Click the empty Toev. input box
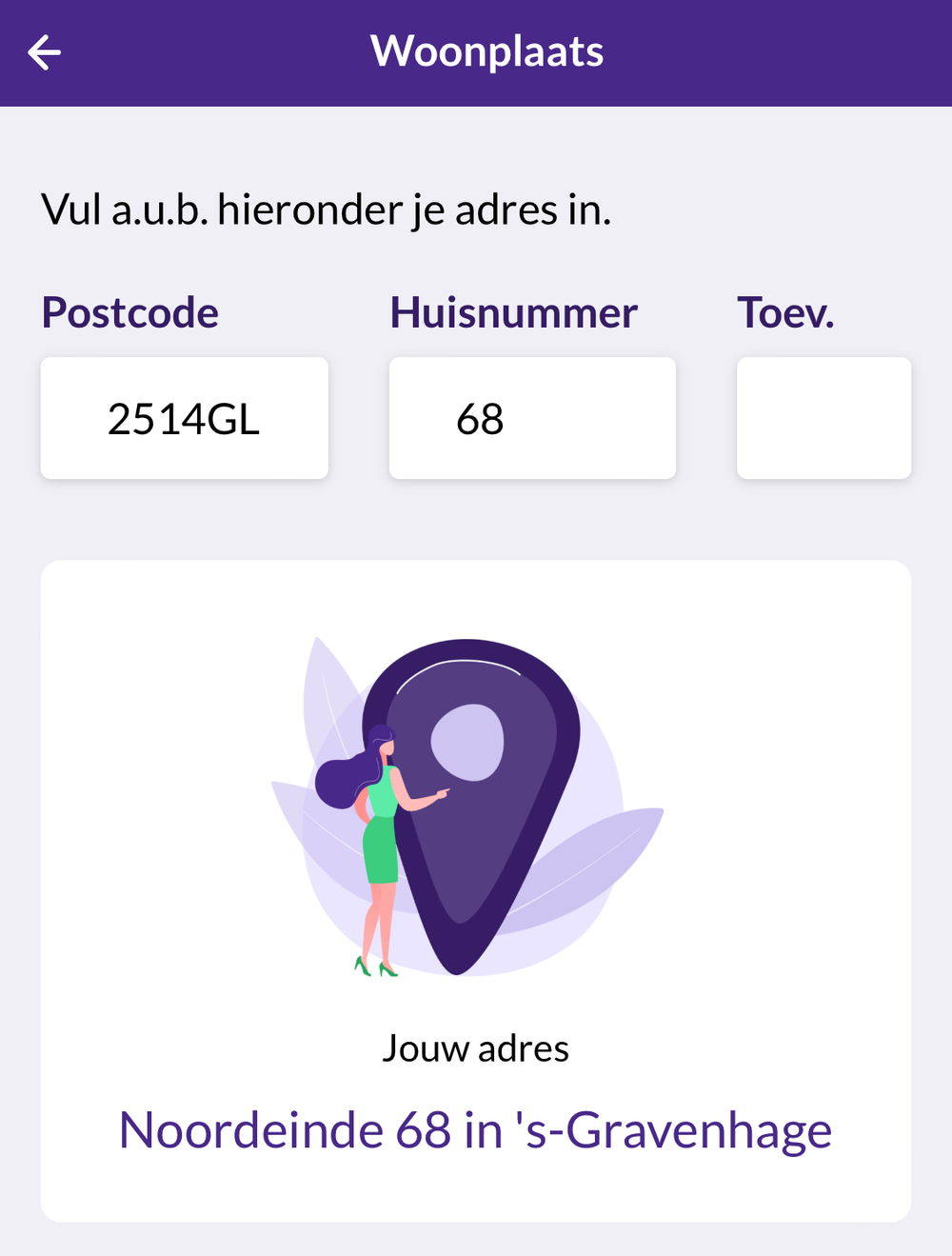The width and height of the screenshot is (952, 1256). coord(823,418)
